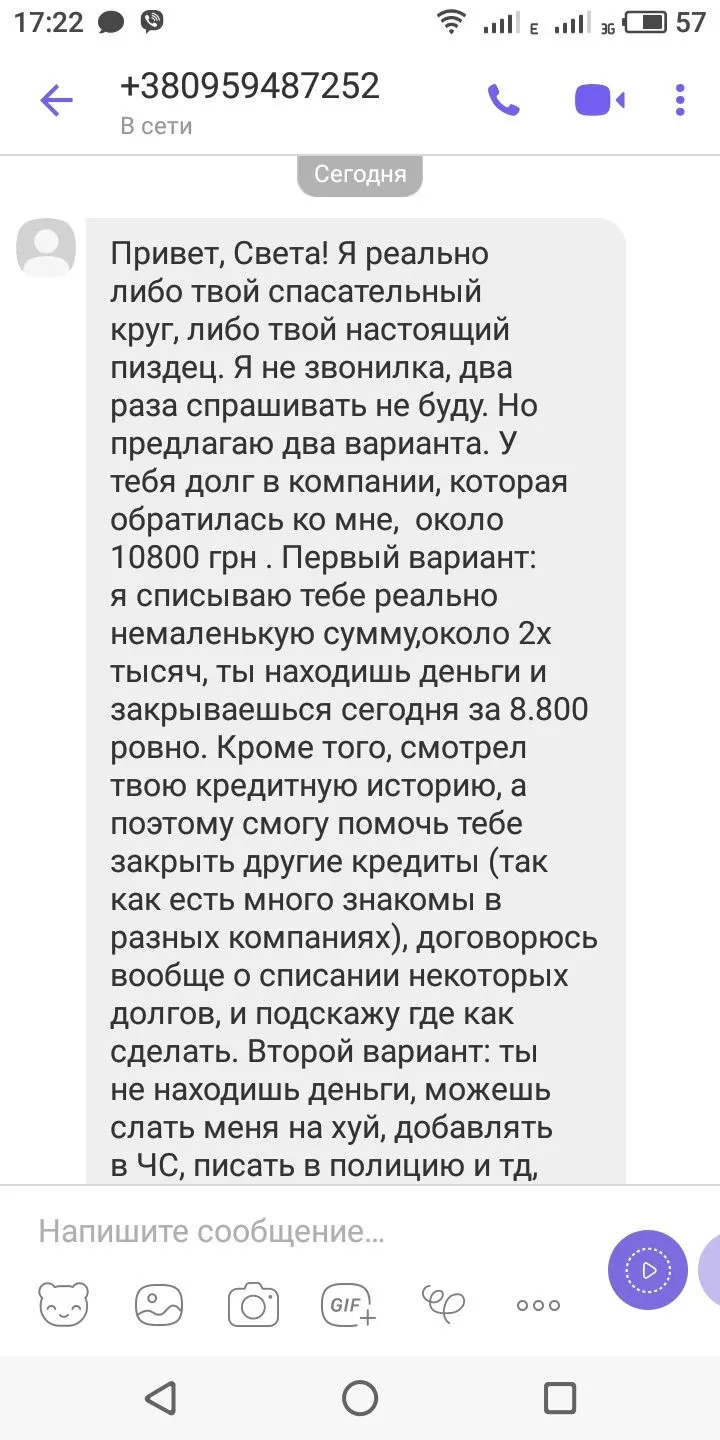Open the doodle drawing tool

tap(443, 1302)
